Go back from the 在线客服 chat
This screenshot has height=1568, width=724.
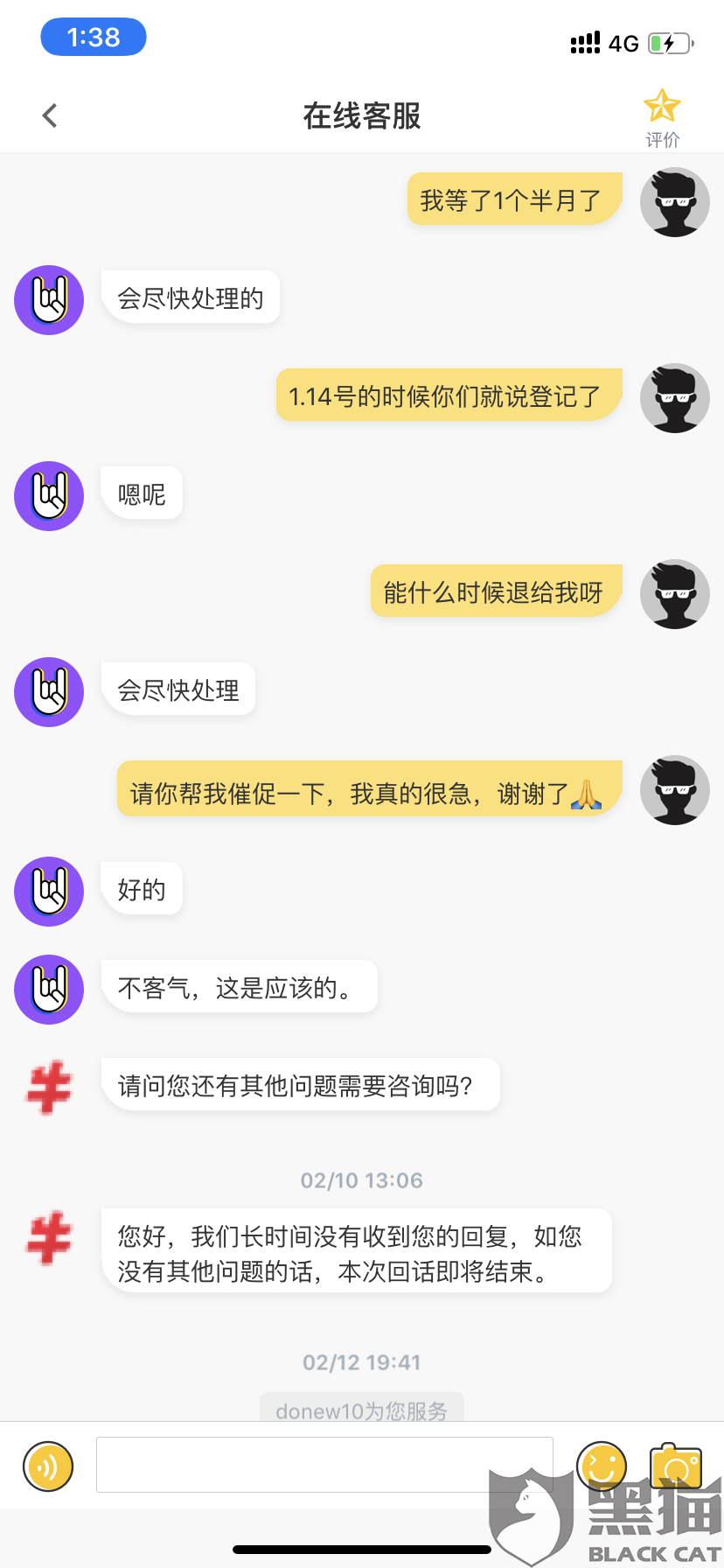[x=50, y=115]
